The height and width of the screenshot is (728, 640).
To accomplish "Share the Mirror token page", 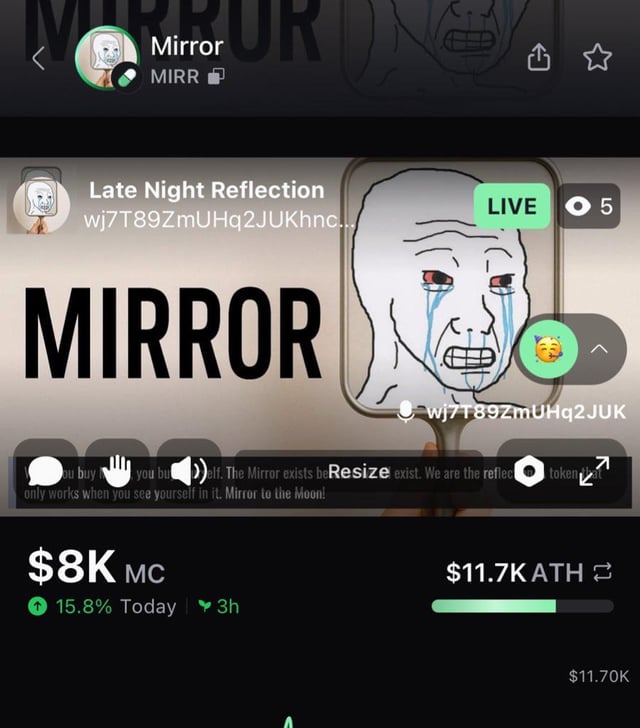I will 539,59.
